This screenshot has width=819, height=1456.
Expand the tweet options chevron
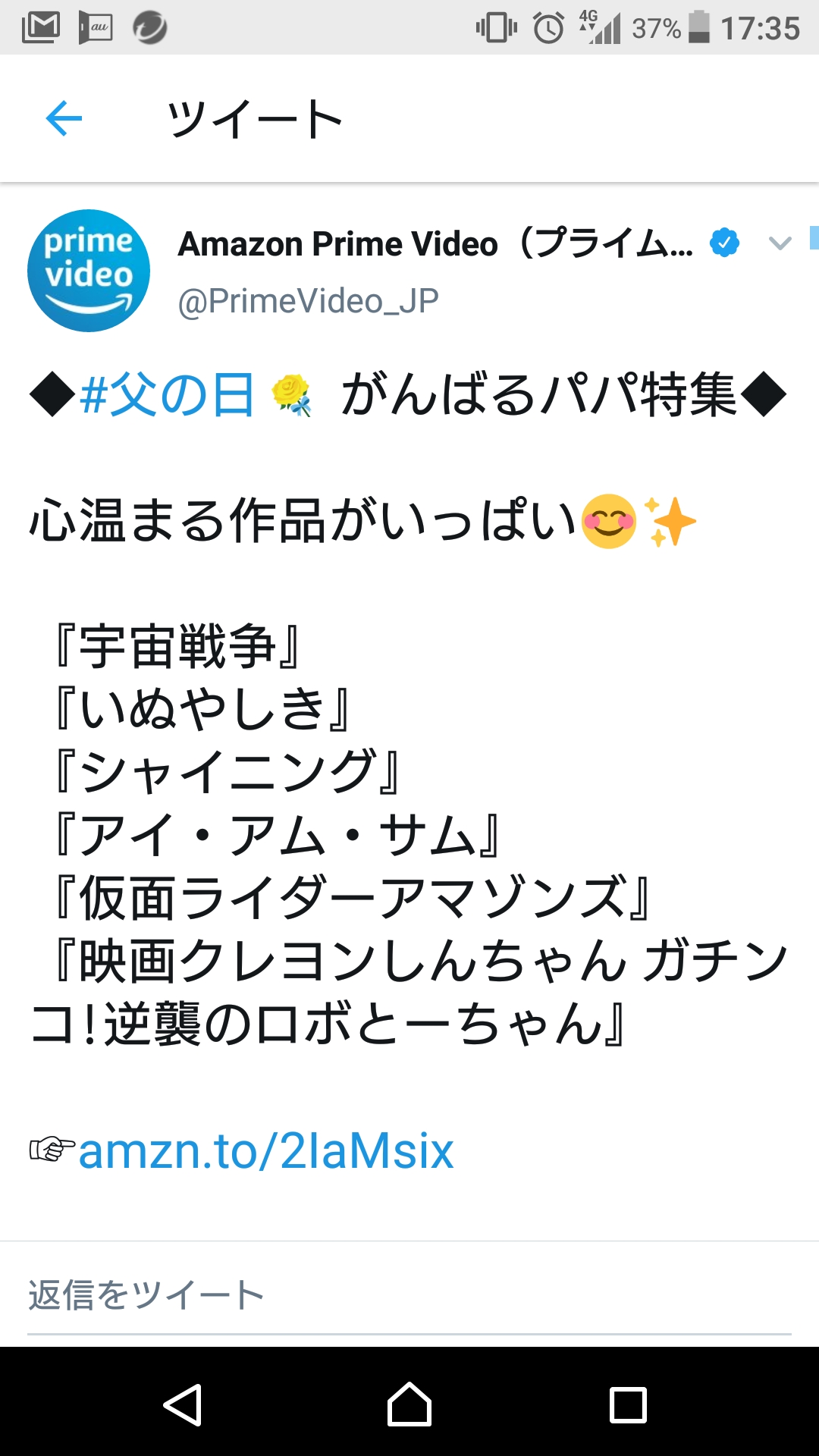point(780,243)
